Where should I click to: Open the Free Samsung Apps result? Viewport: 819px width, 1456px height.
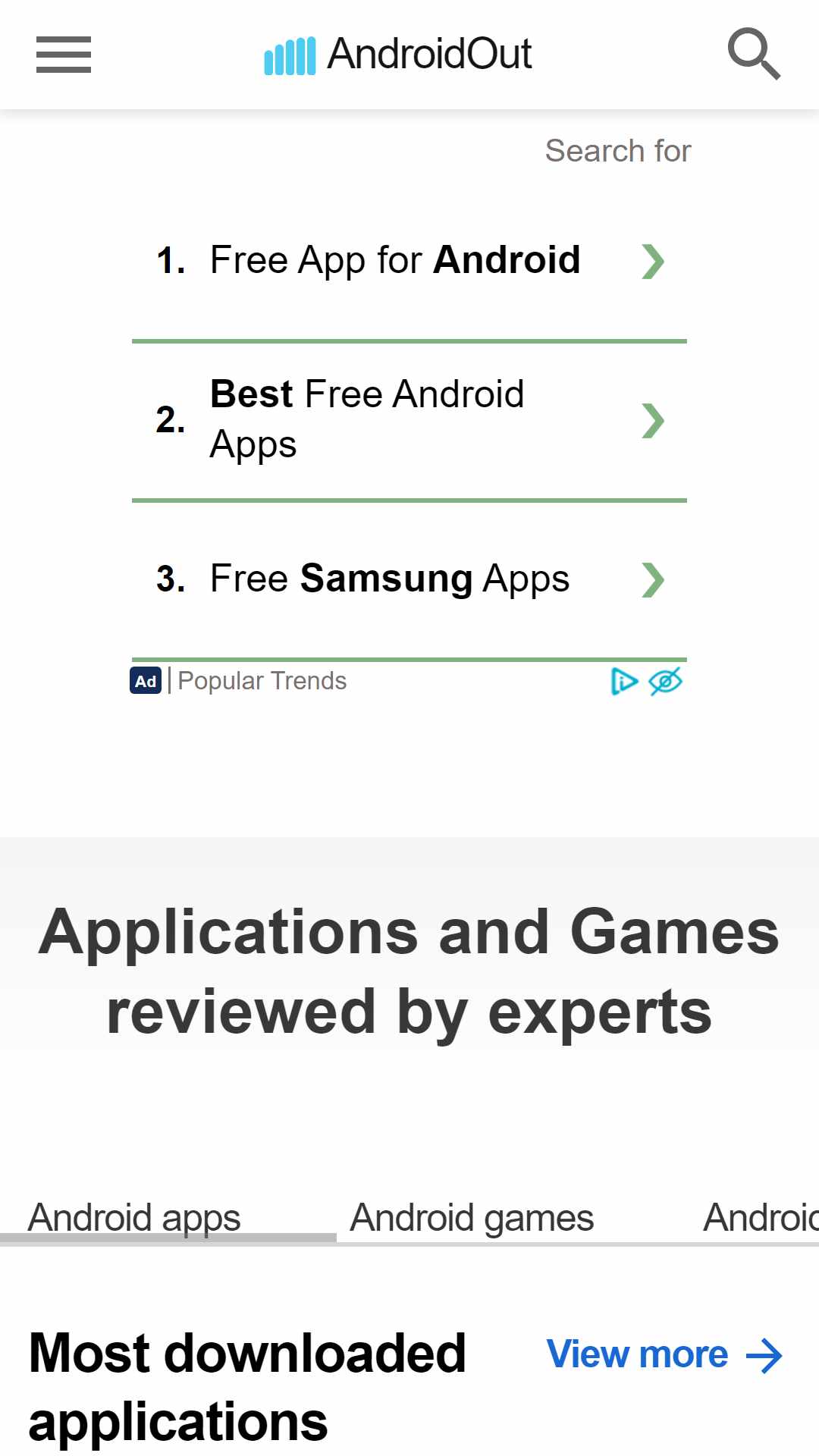click(409, 579)
